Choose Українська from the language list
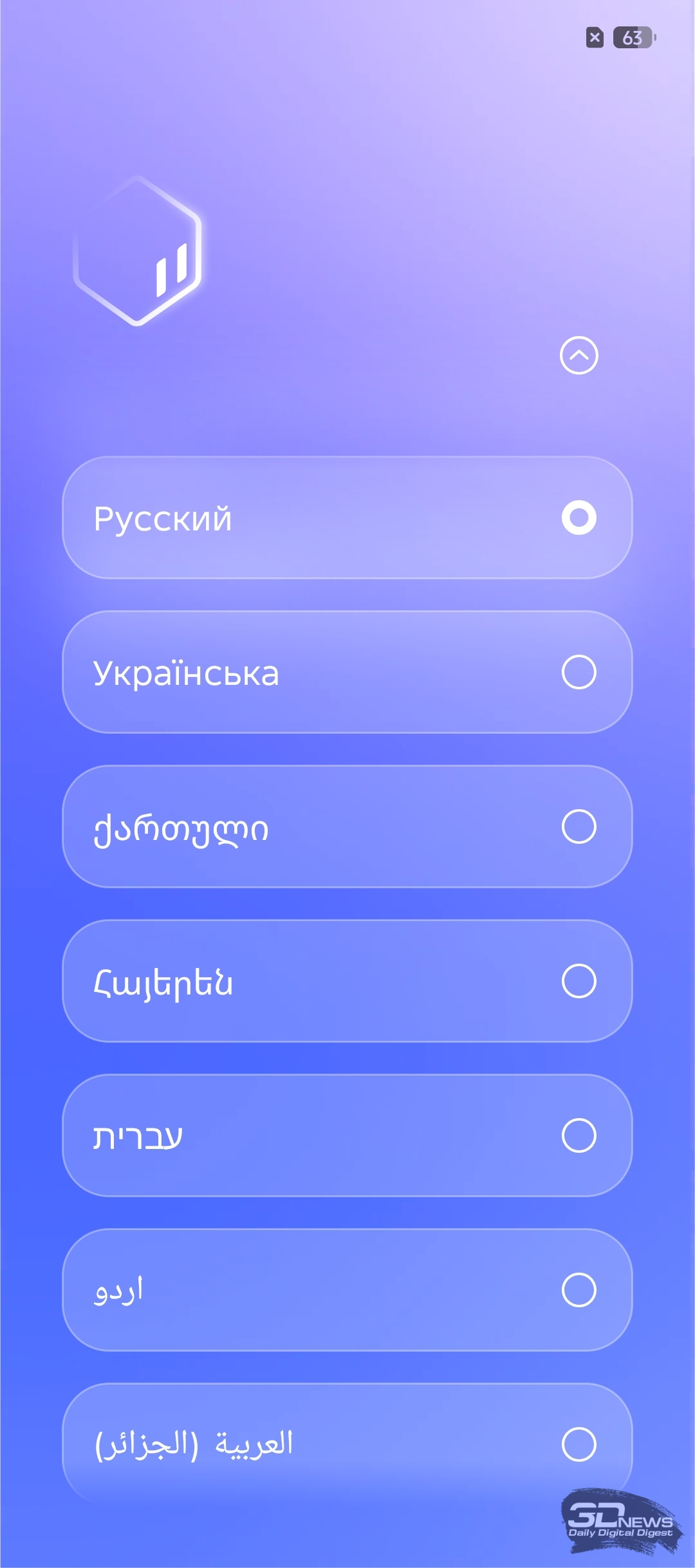695x1568 pixels. click(x=347, y=672)
